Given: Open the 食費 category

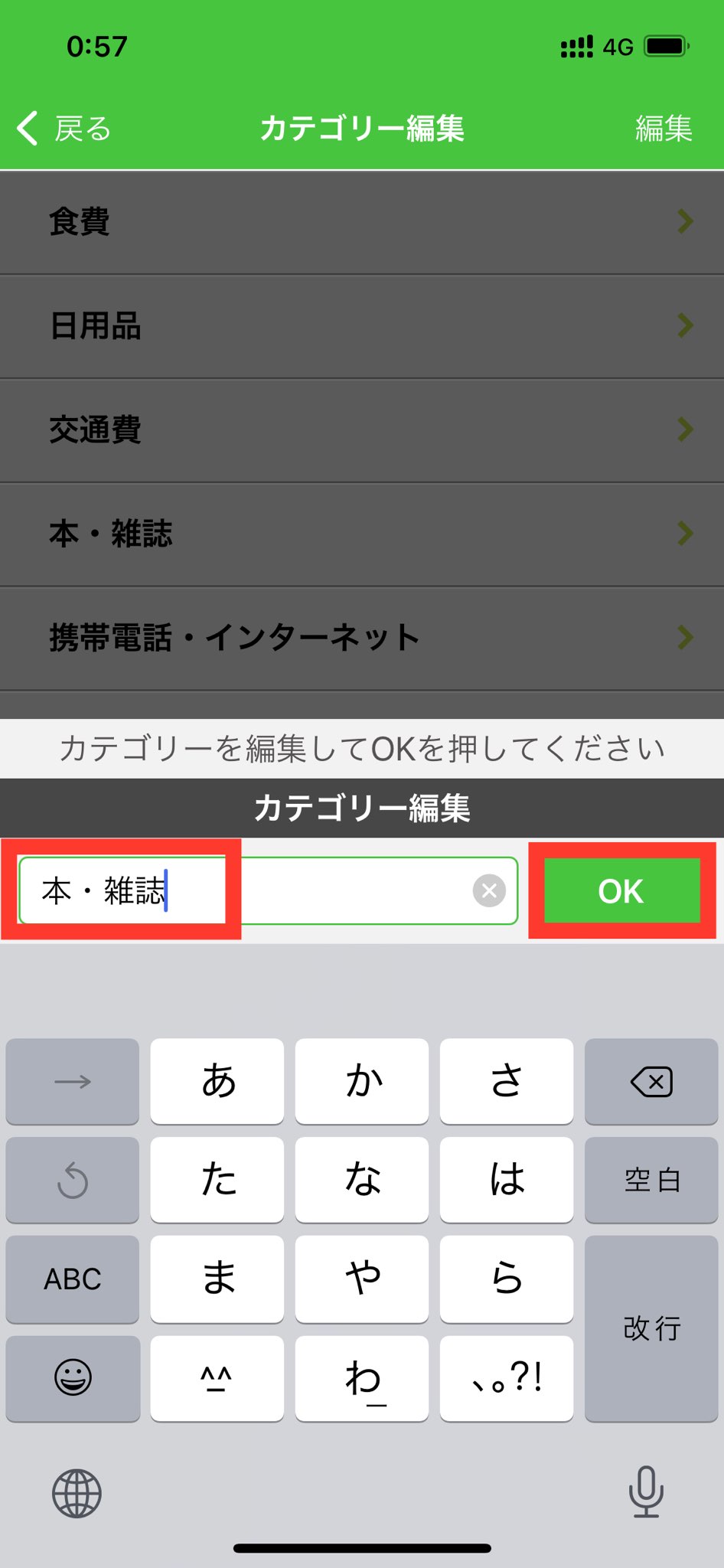Looking at the screenshot, I should 362,222.
